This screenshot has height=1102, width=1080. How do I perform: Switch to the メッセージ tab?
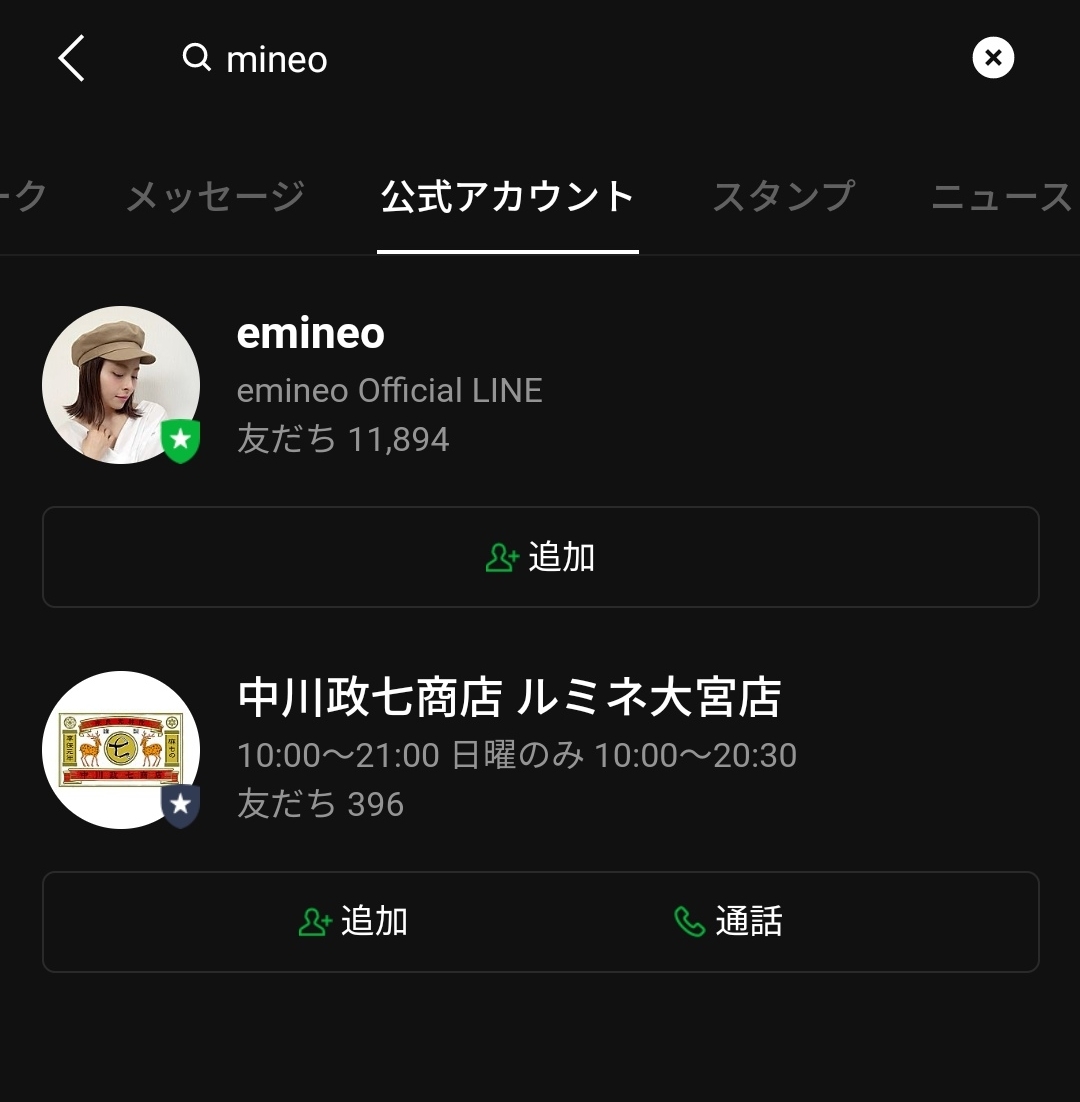(216, 196)
